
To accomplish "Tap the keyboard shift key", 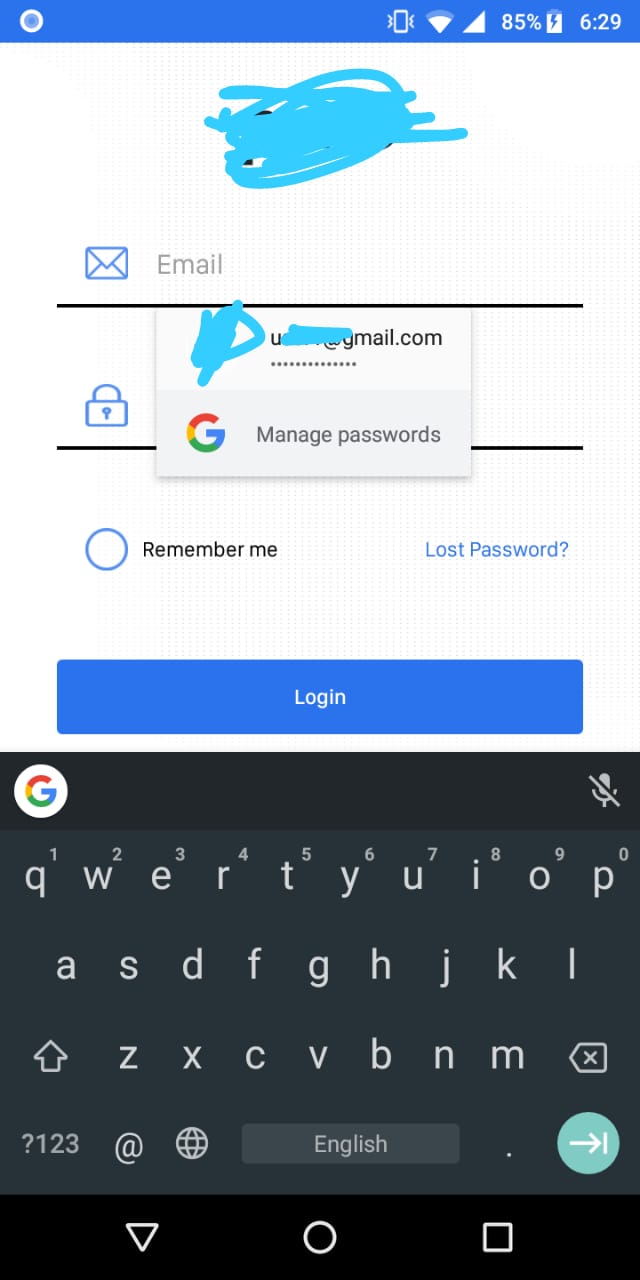I will pyautogui.click(x=51, y=1056).
